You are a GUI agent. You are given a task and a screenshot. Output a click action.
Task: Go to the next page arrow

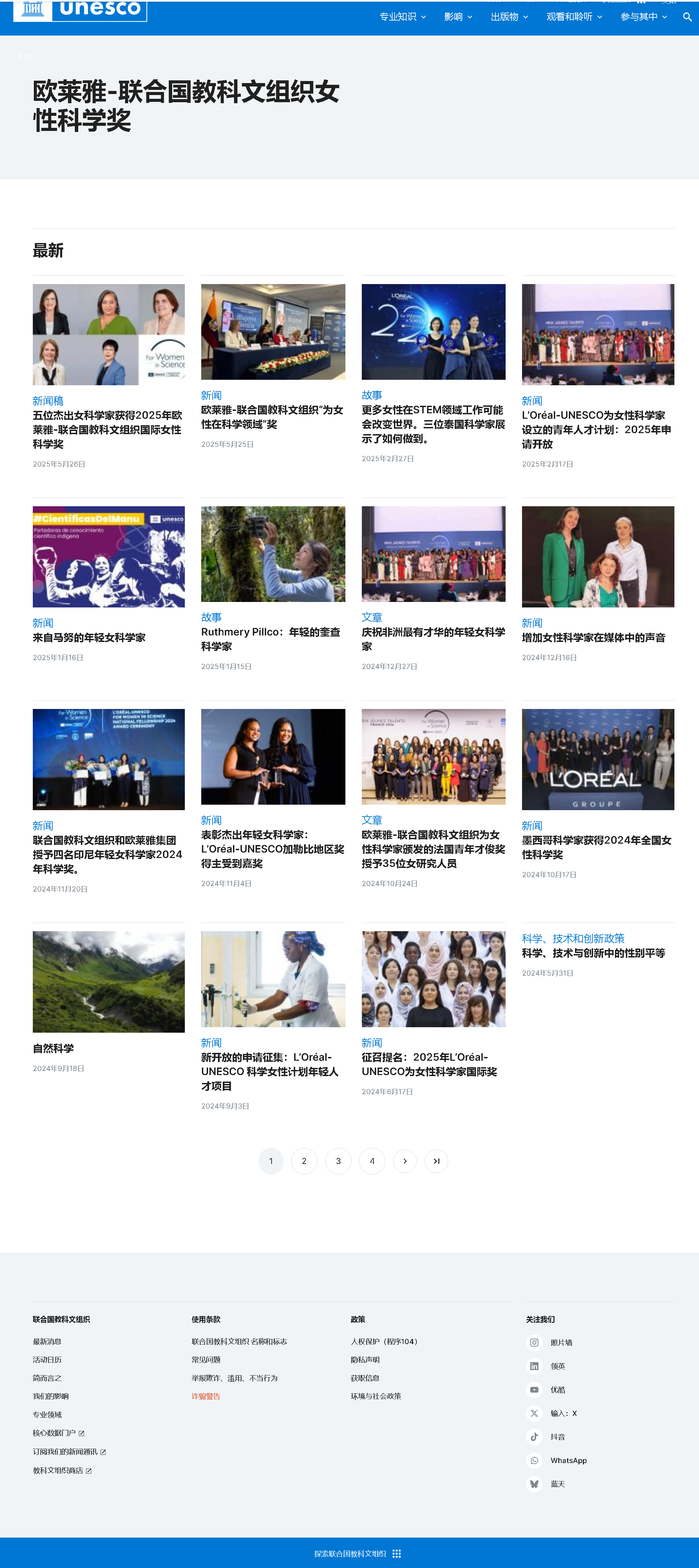[405, 1161]
